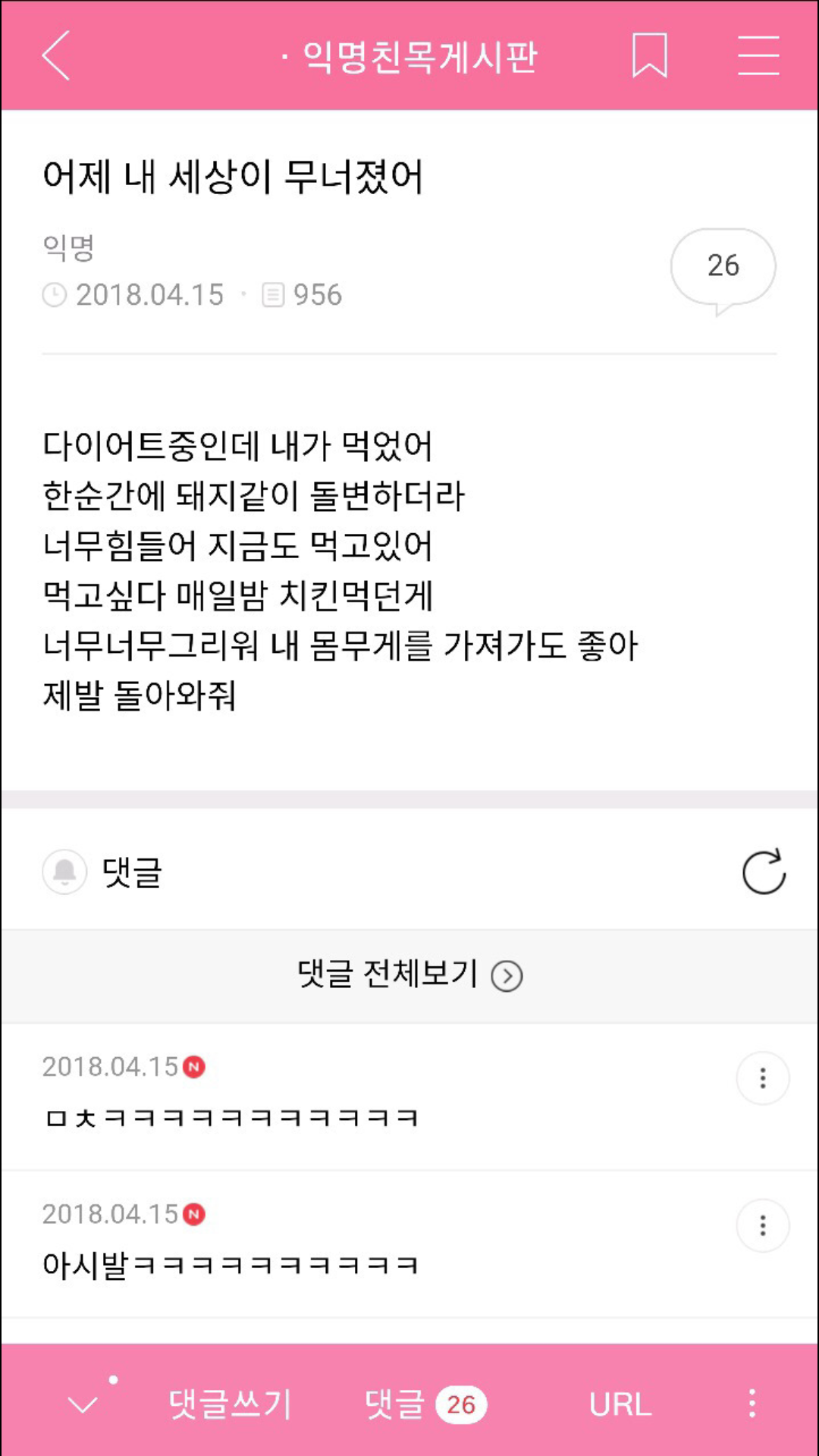Go back using the top-left arrow
Image resolution: width=819 pixels, height=1456 pixels.
pos(56,55)
